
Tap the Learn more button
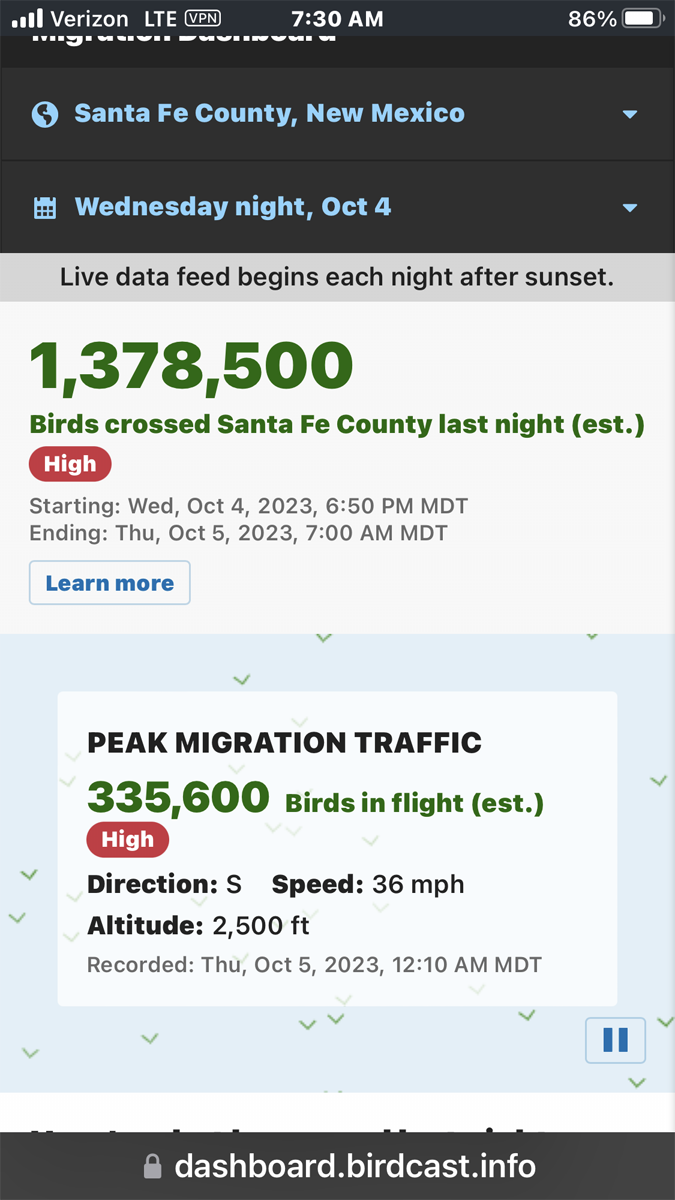tap(110, 583)
